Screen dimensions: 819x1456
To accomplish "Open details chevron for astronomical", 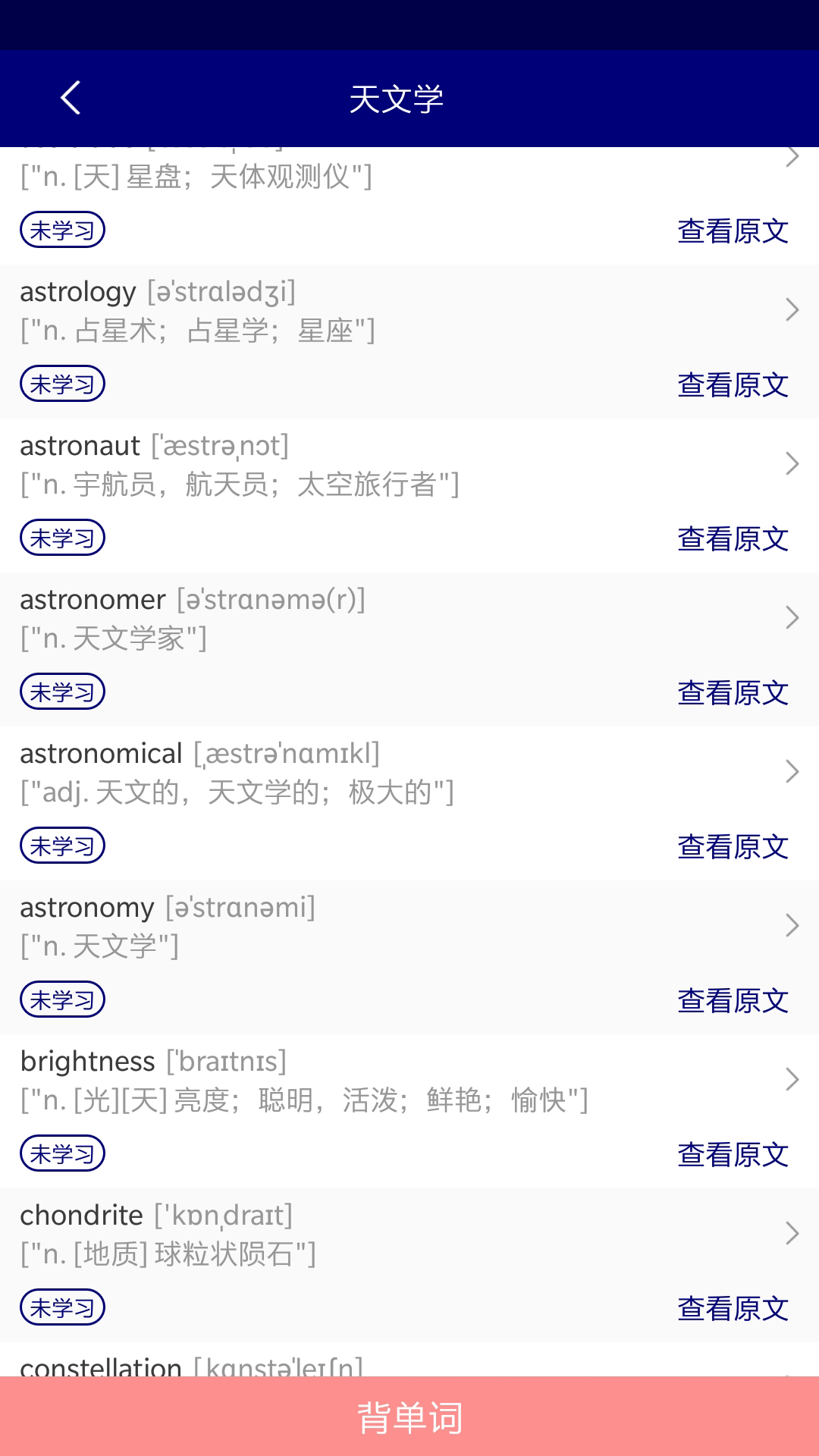I will tap(792, 772).
